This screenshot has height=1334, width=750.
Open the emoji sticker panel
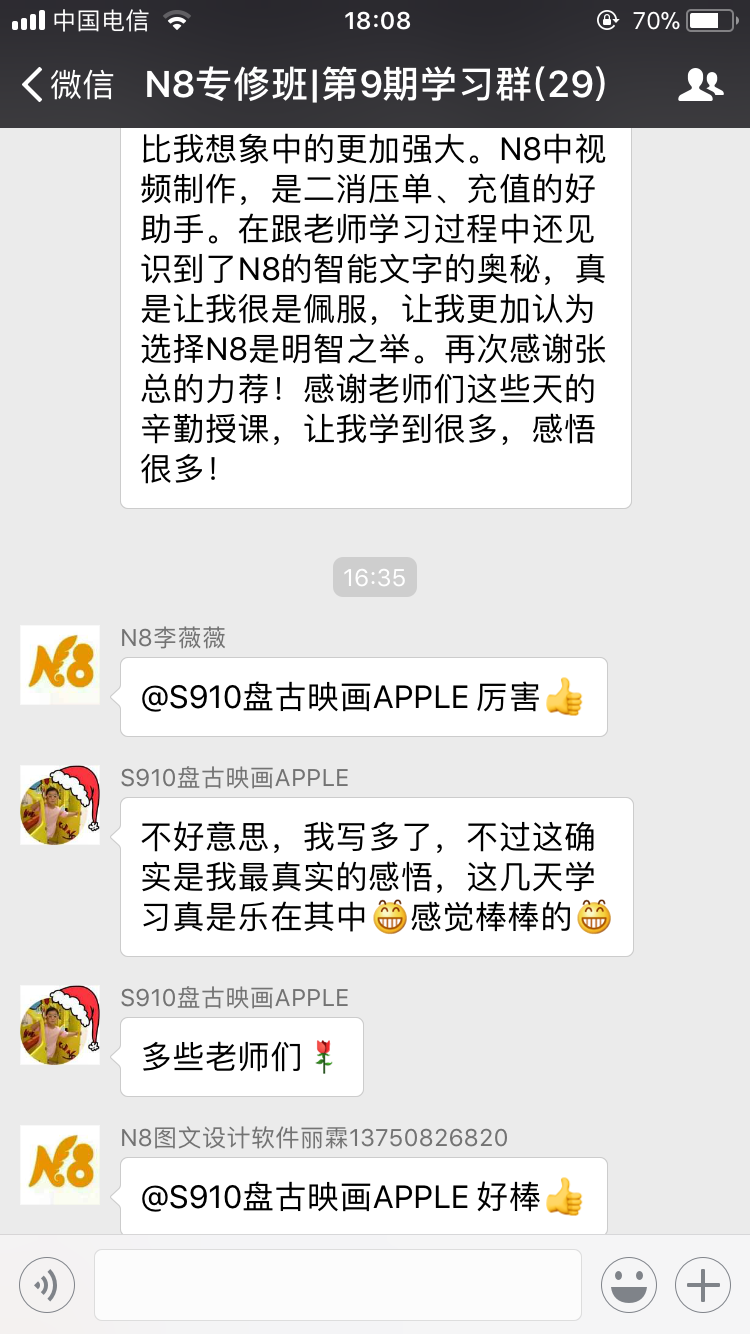pyautogui.click(x=628, y=1285)
